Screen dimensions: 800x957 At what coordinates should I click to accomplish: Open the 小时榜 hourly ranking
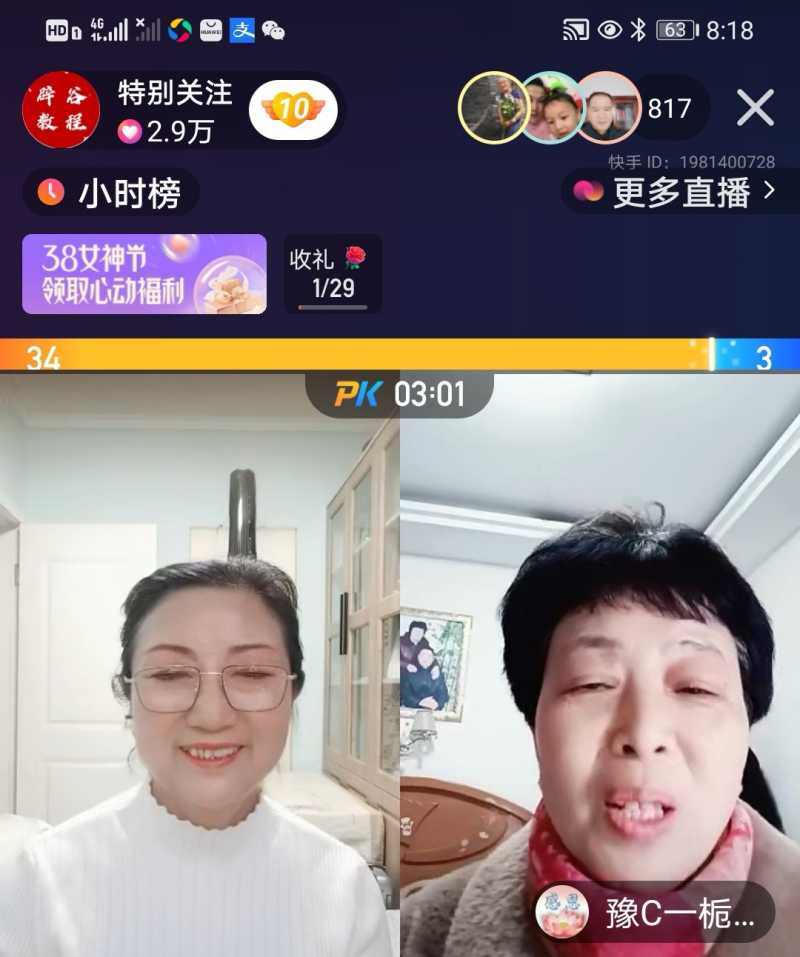coord(110,192)
